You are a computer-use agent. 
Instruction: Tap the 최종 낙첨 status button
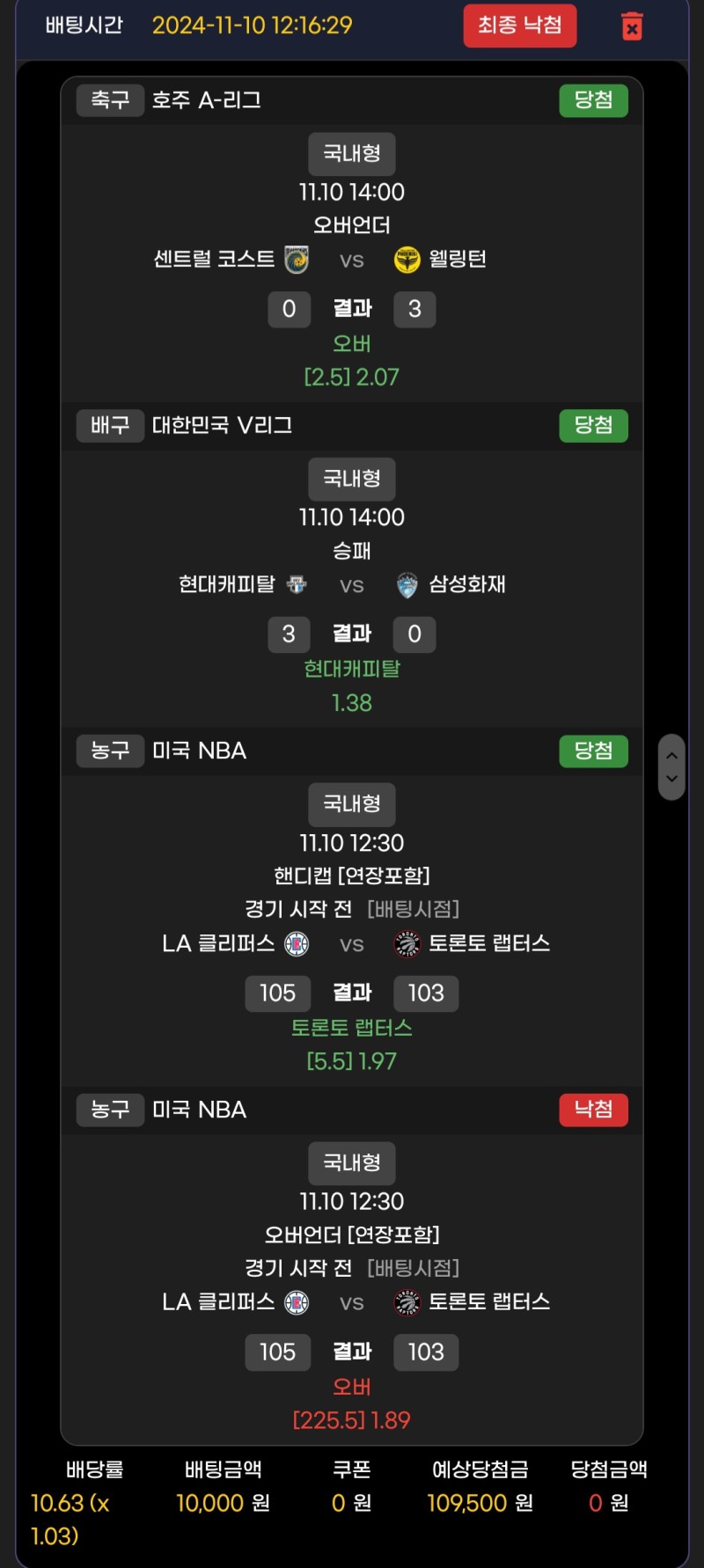pos(519,26)
